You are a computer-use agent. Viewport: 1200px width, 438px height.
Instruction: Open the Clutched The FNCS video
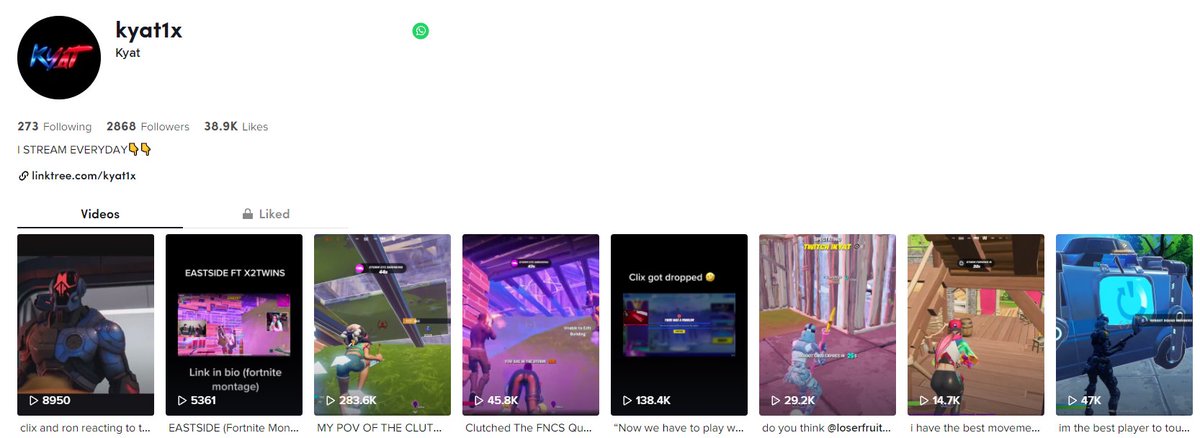coord(530,324)
